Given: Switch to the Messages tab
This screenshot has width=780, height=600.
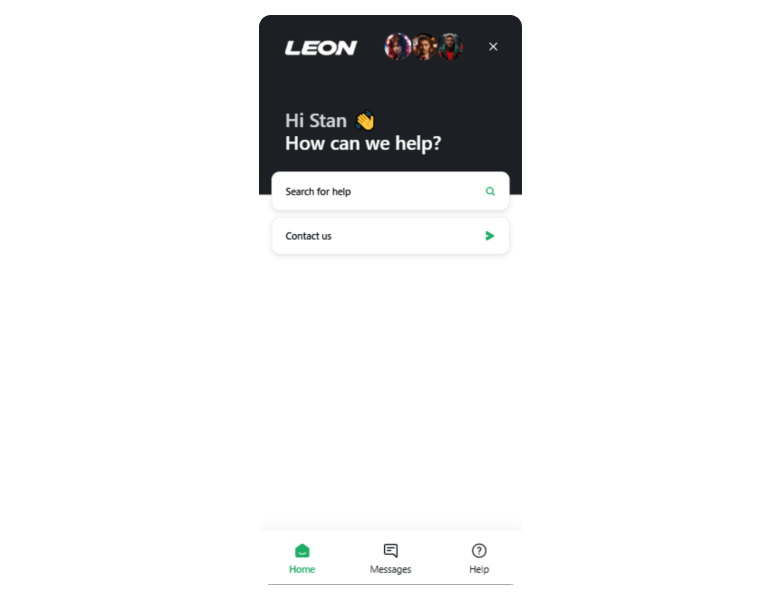Looking at the screenshot, I should [390, 558].
